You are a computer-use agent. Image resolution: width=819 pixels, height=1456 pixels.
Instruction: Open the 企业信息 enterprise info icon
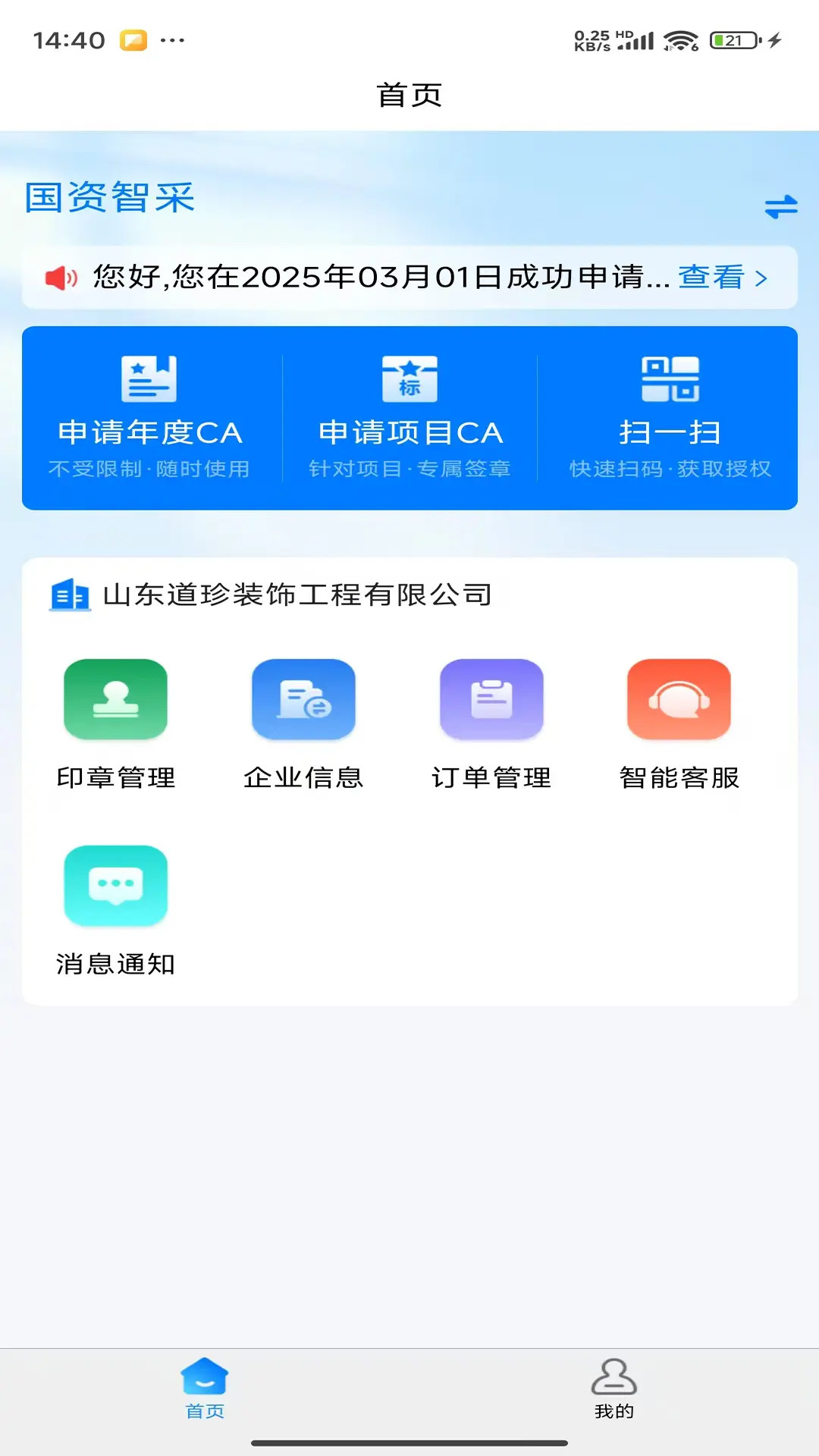(x=303, y=698)
